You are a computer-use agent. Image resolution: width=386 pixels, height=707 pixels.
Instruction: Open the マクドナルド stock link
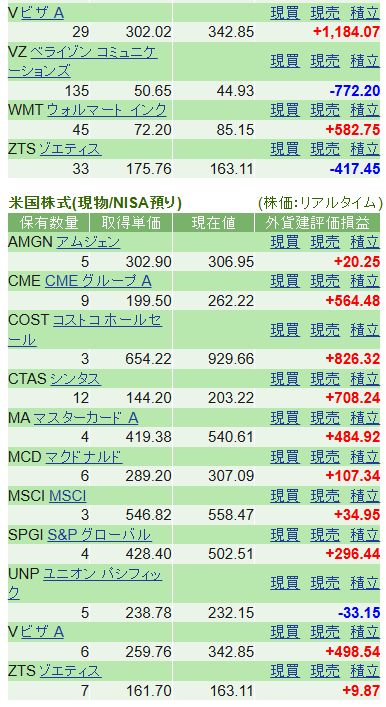tap(84, 457)
